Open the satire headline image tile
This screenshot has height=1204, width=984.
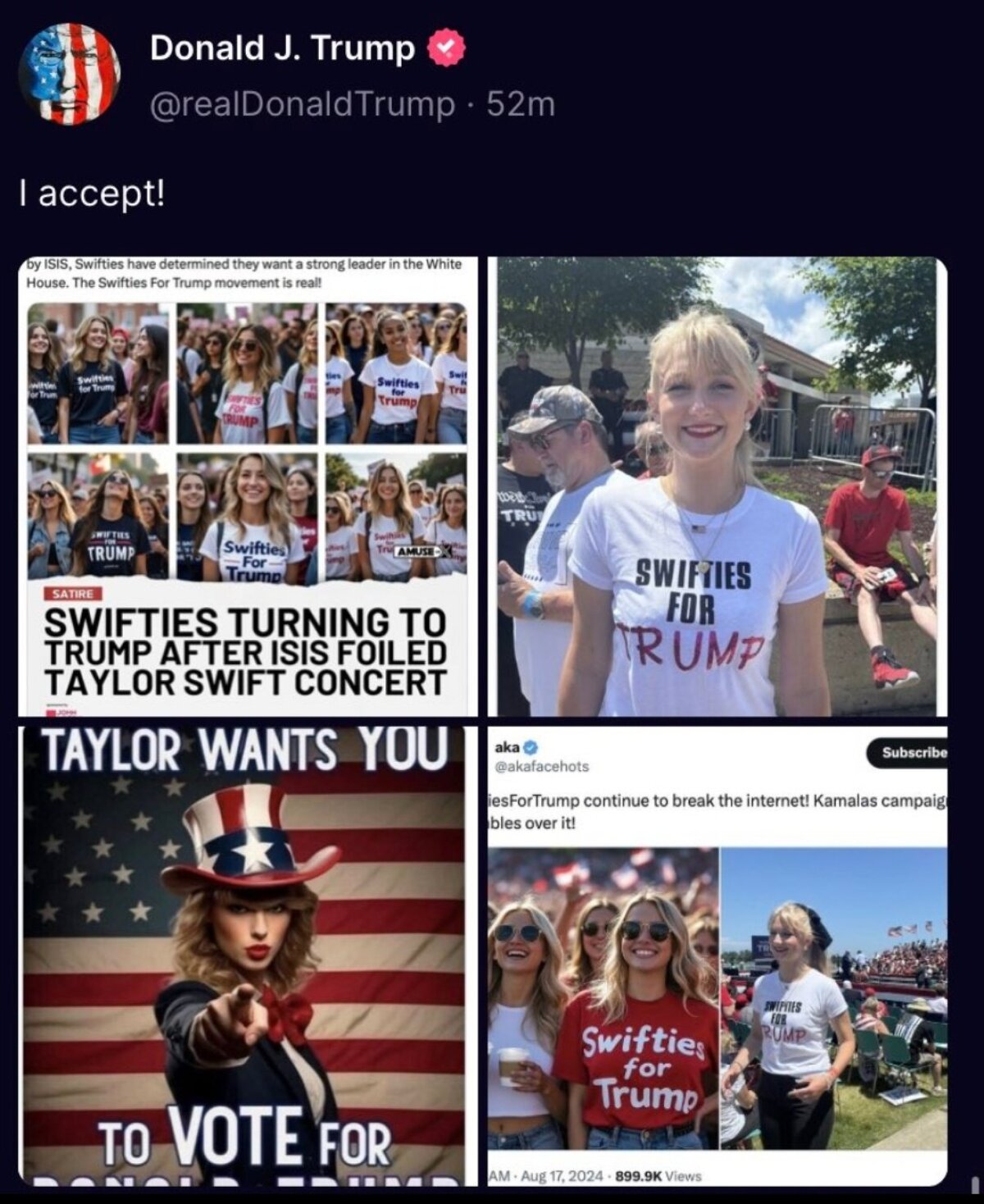(x=248, y=486)
